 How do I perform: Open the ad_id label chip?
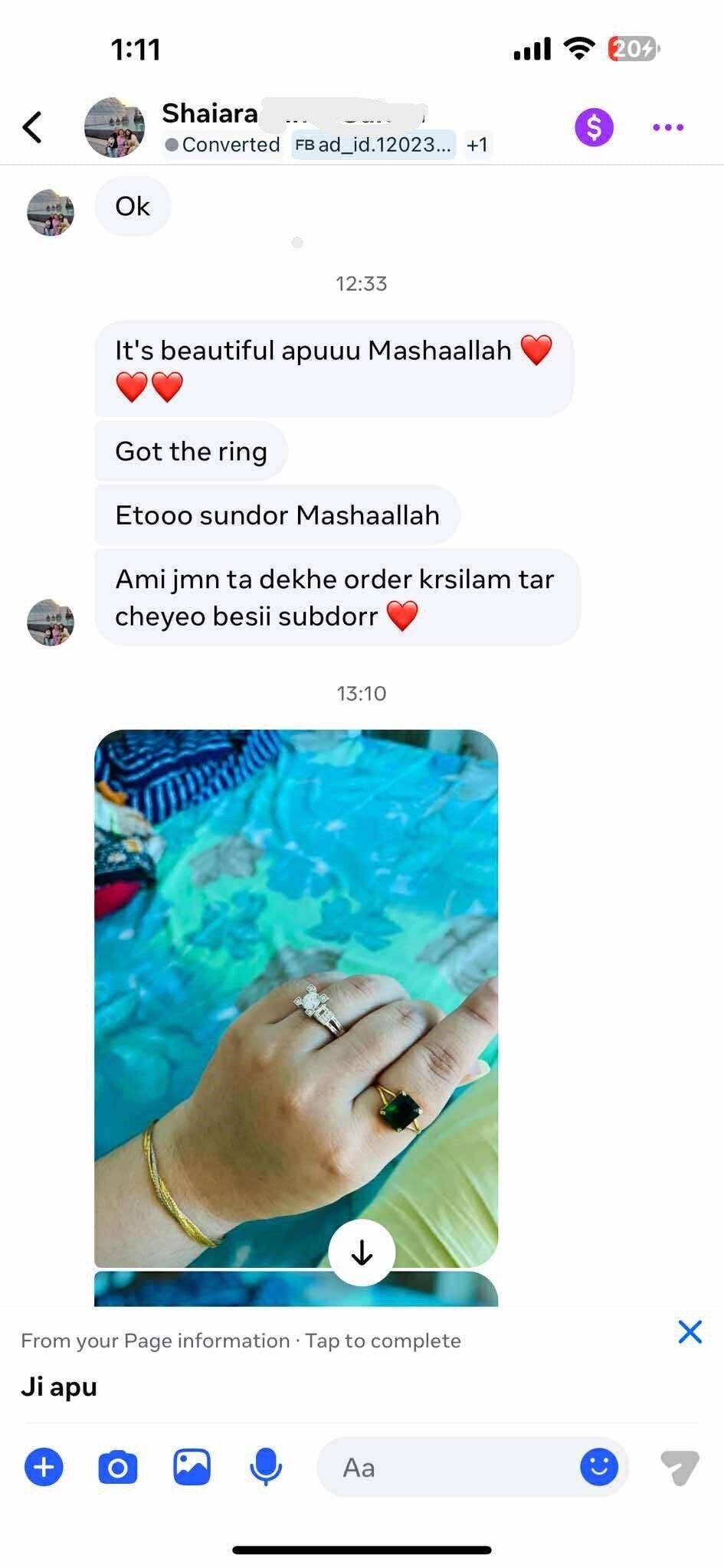click(x=373, y=145)
